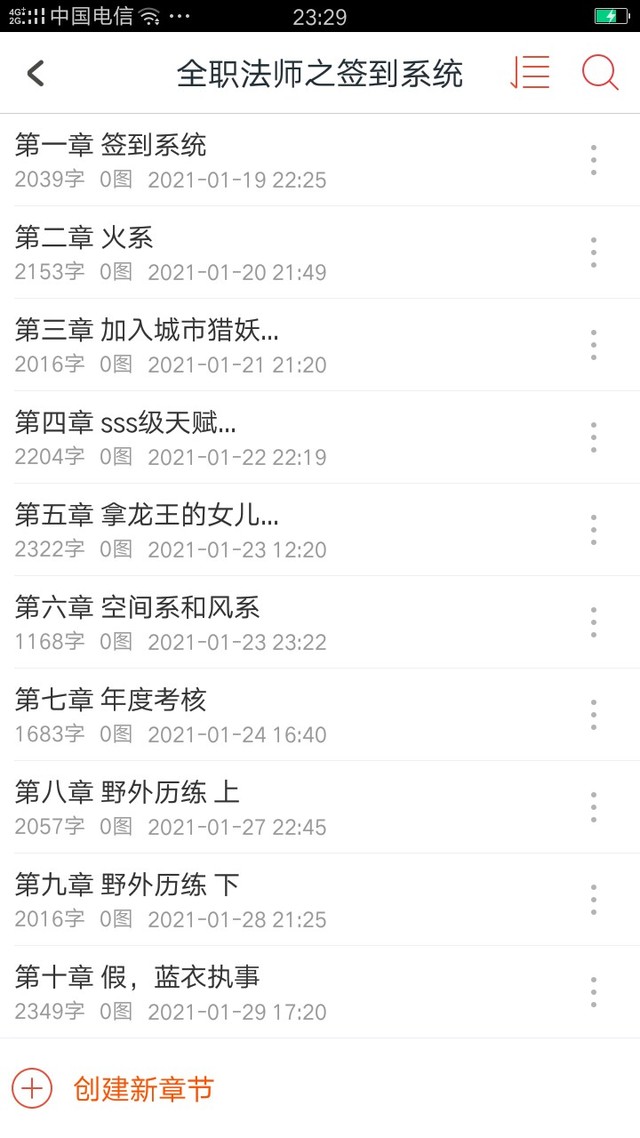Open more options for 第八章 野外历练 上
640x1138 pixels.
tap(593, 808)
